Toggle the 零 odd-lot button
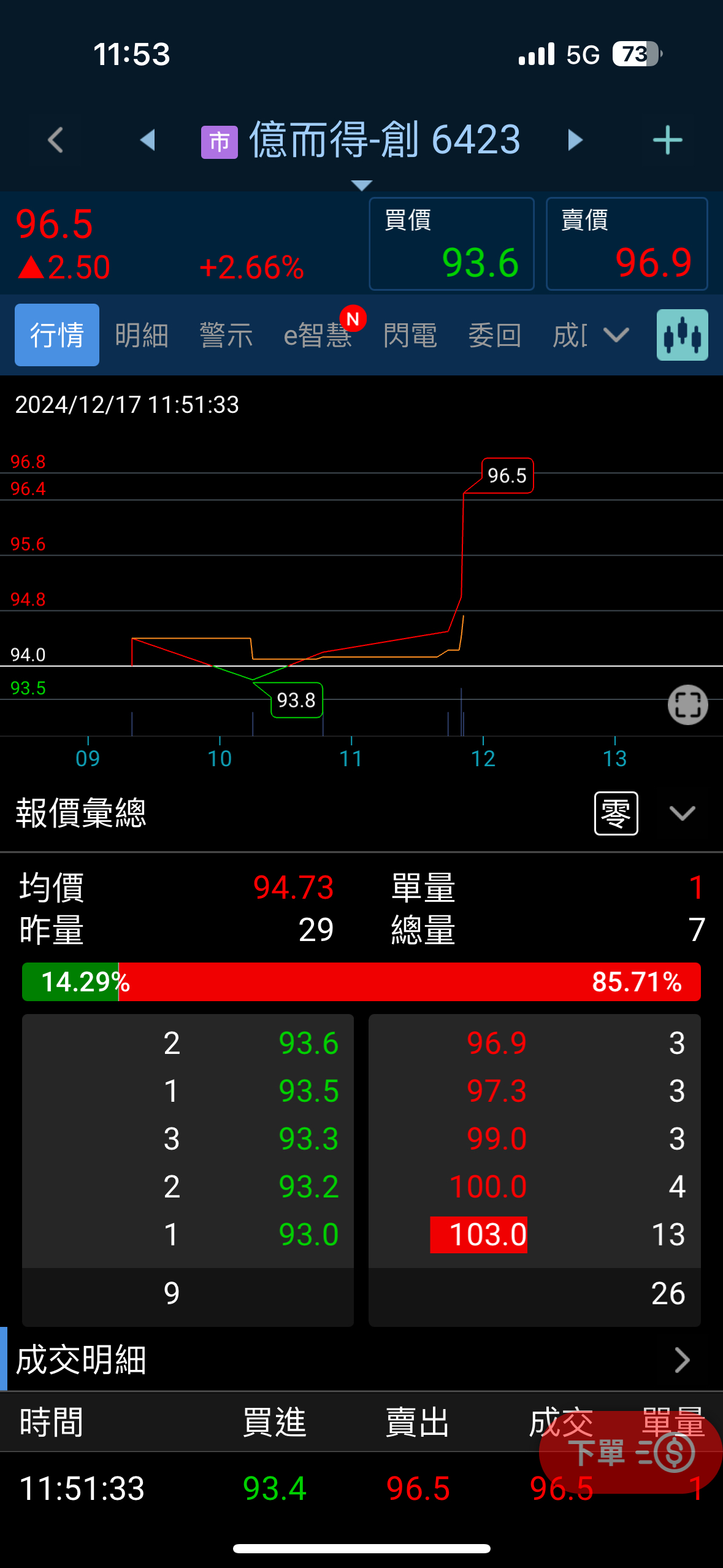 [616, 813]
